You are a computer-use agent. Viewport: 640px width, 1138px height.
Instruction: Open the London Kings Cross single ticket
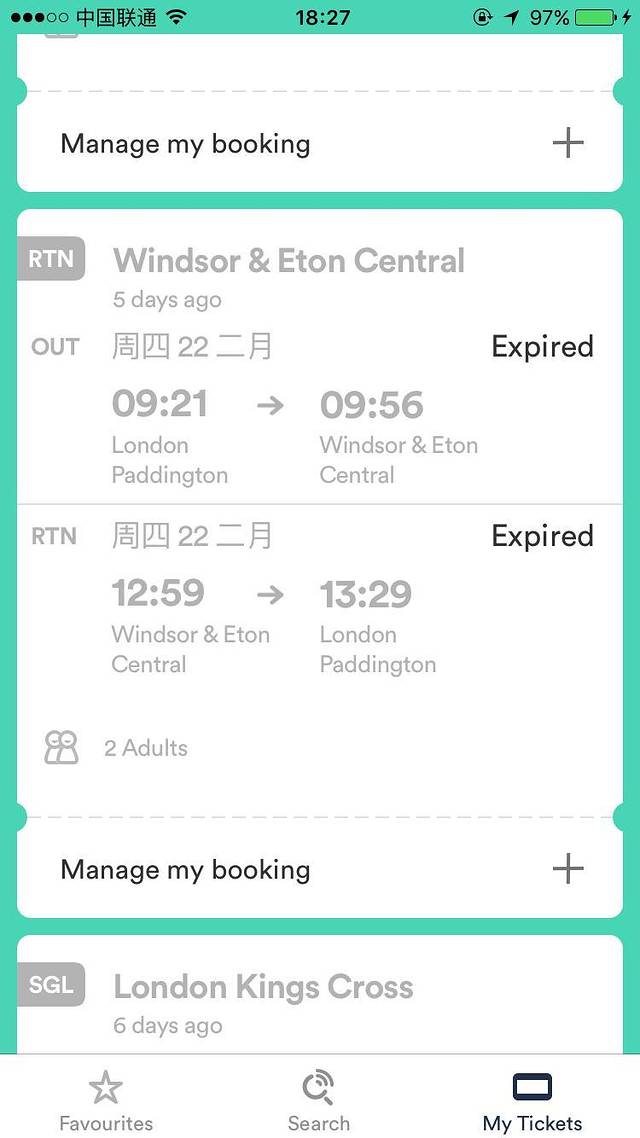pyautogui.click(x=263, y=988)
